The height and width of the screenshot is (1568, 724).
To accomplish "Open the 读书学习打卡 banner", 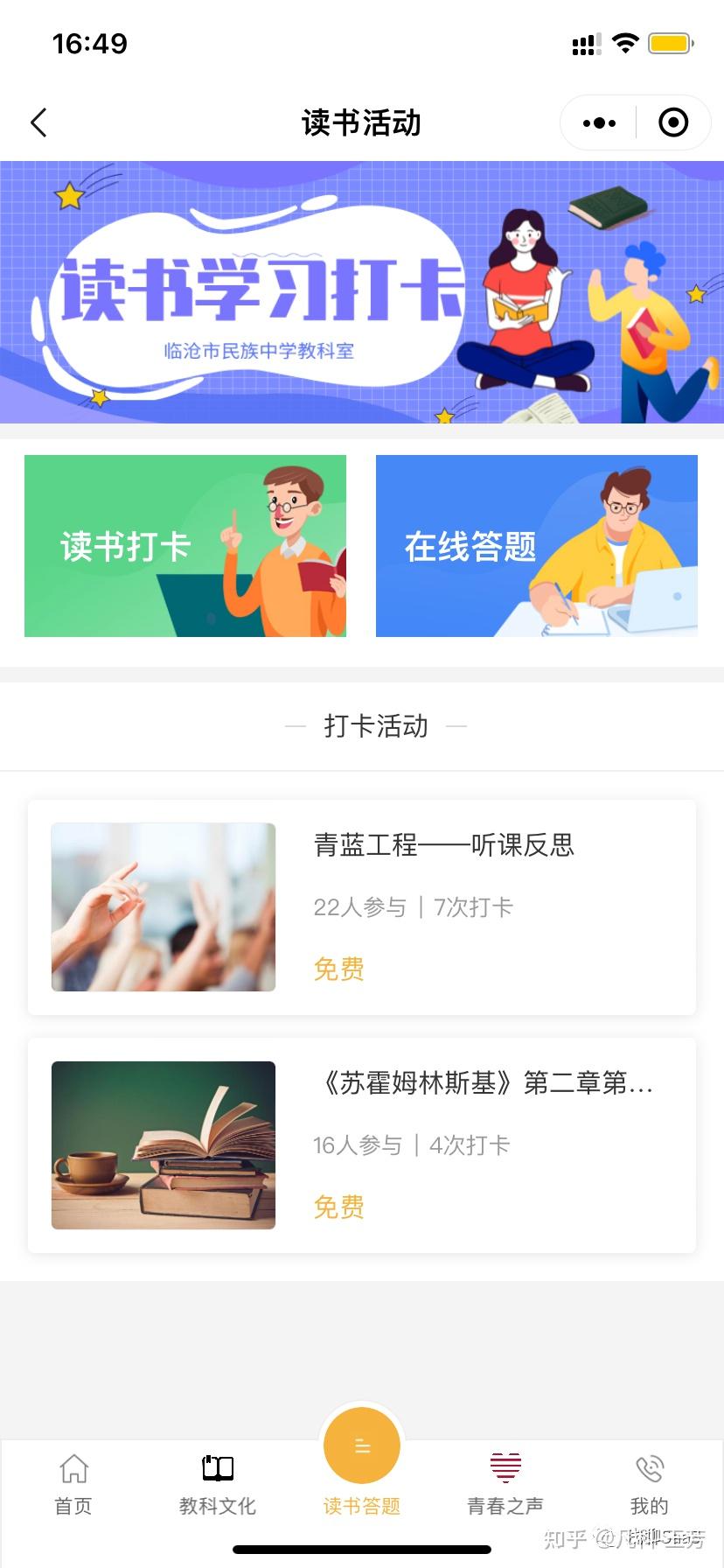I will coord(362,292).
